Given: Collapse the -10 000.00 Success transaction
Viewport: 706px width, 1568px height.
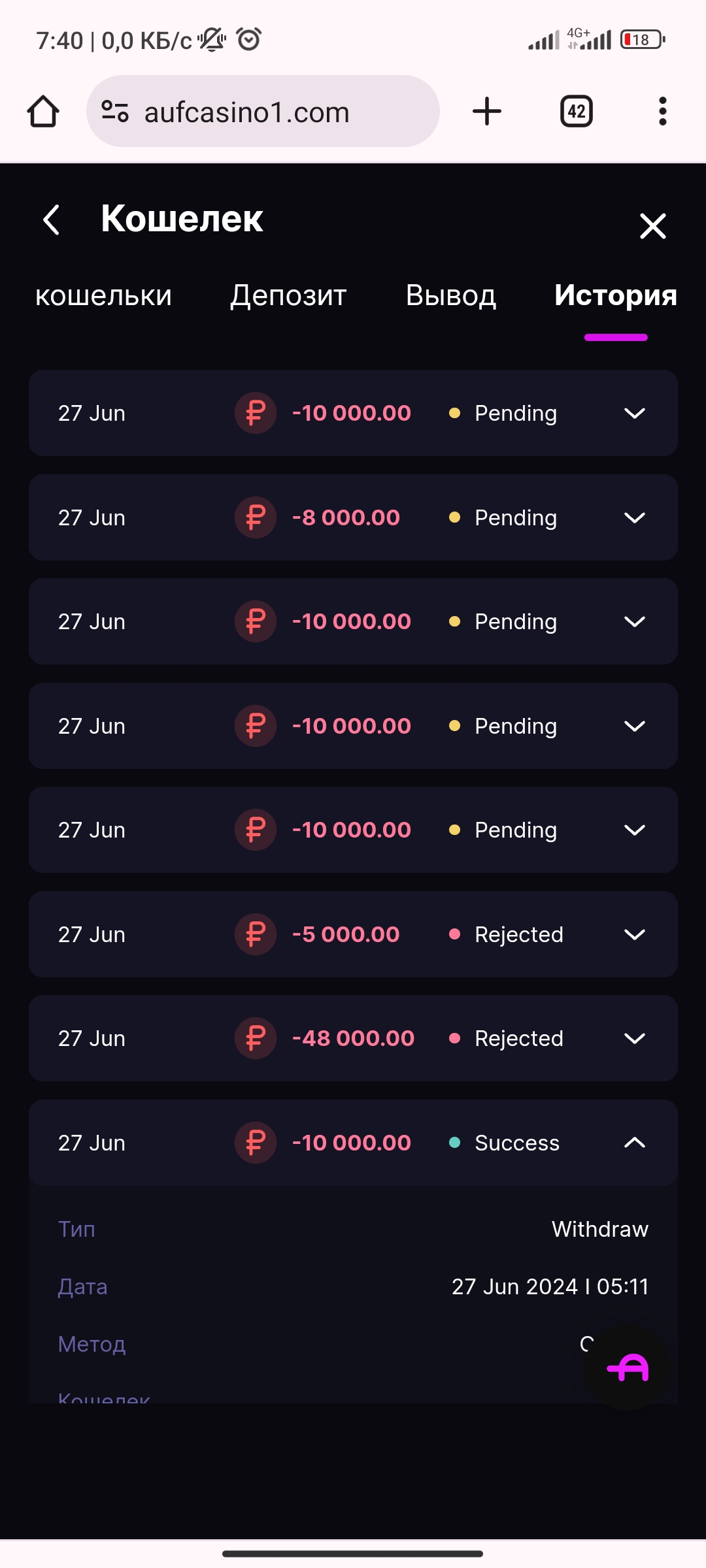Looking at the screenshot, I should (353, 1143).
